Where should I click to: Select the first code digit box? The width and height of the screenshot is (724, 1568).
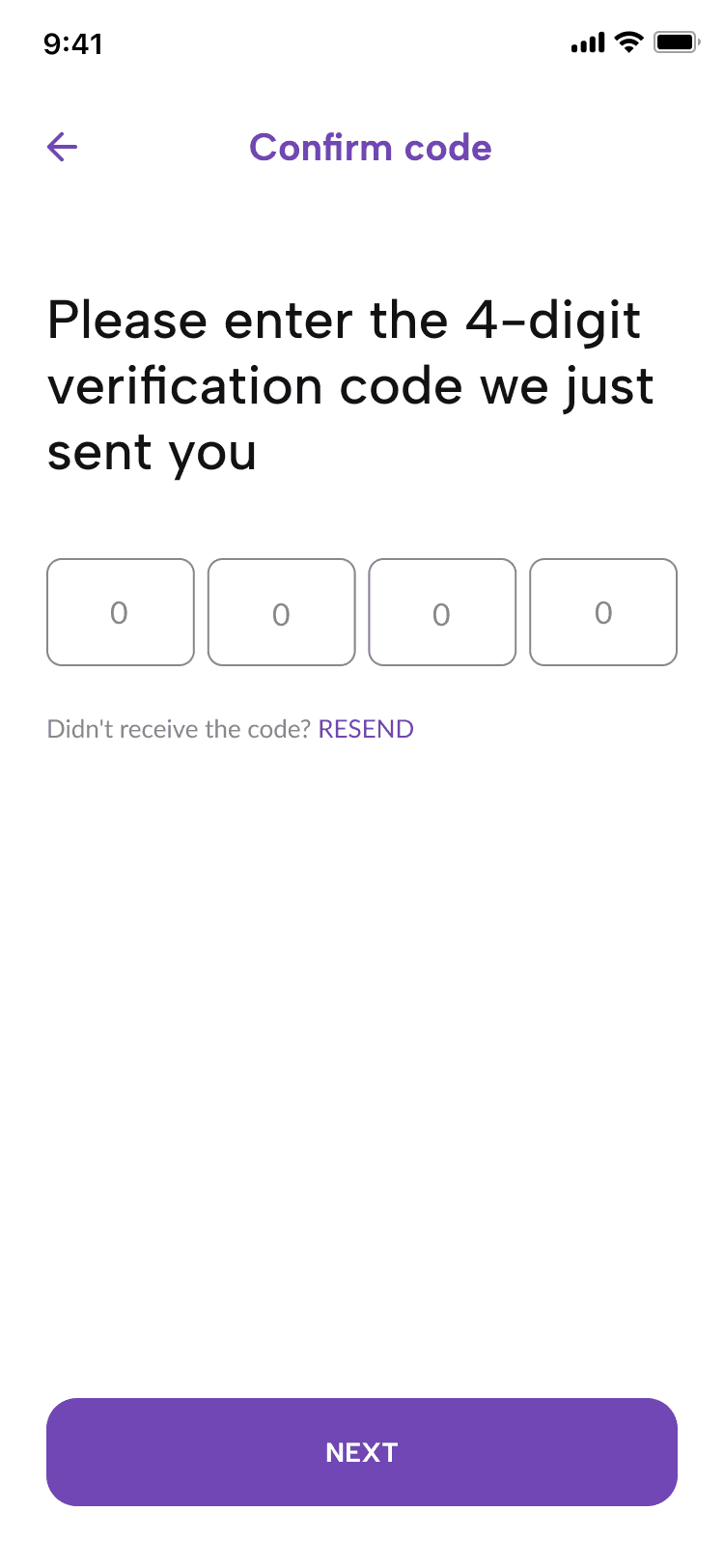tap(121, 612)
